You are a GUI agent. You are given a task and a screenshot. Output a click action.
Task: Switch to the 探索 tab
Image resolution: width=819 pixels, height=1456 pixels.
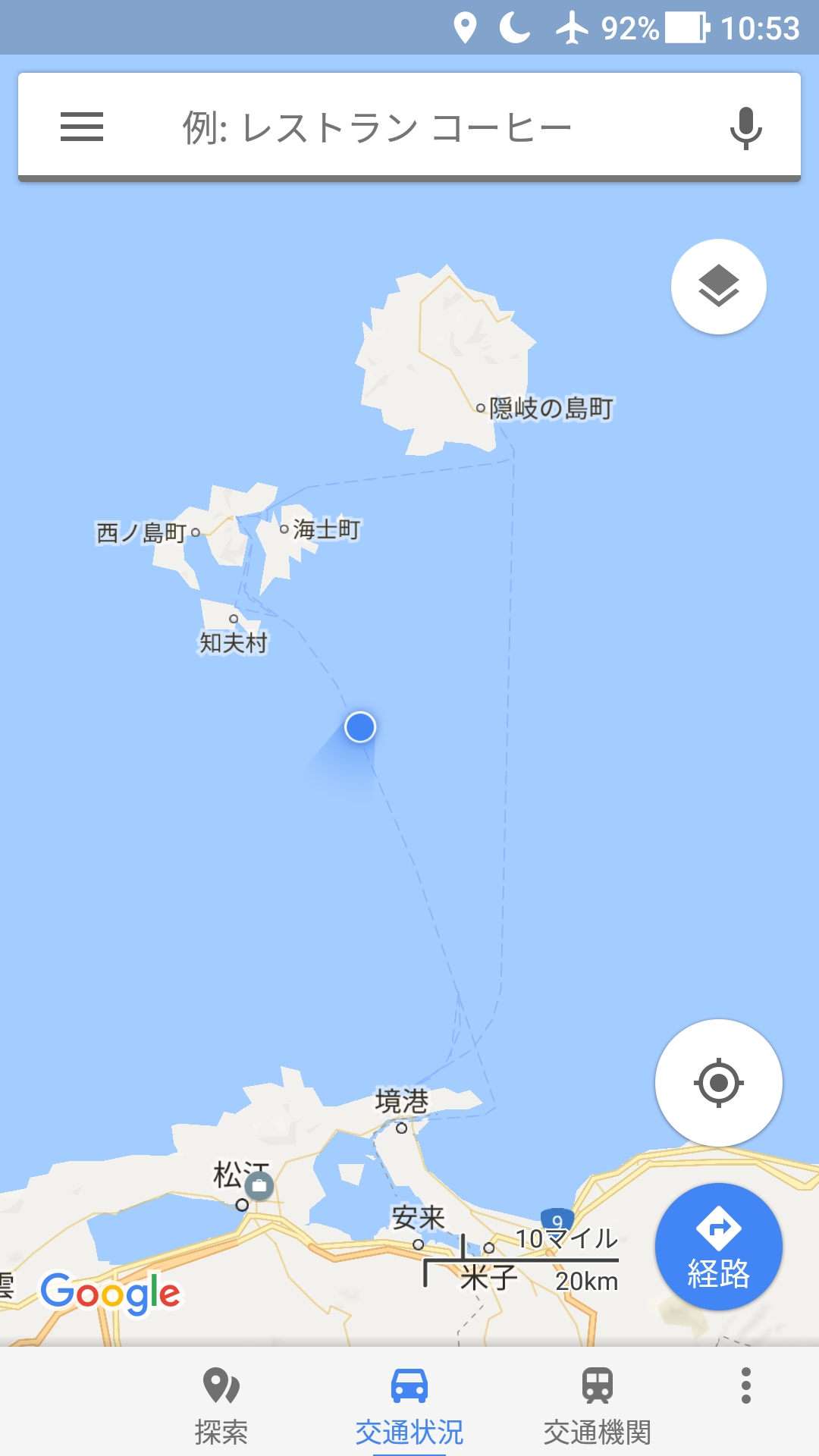tap(221, 1407)
